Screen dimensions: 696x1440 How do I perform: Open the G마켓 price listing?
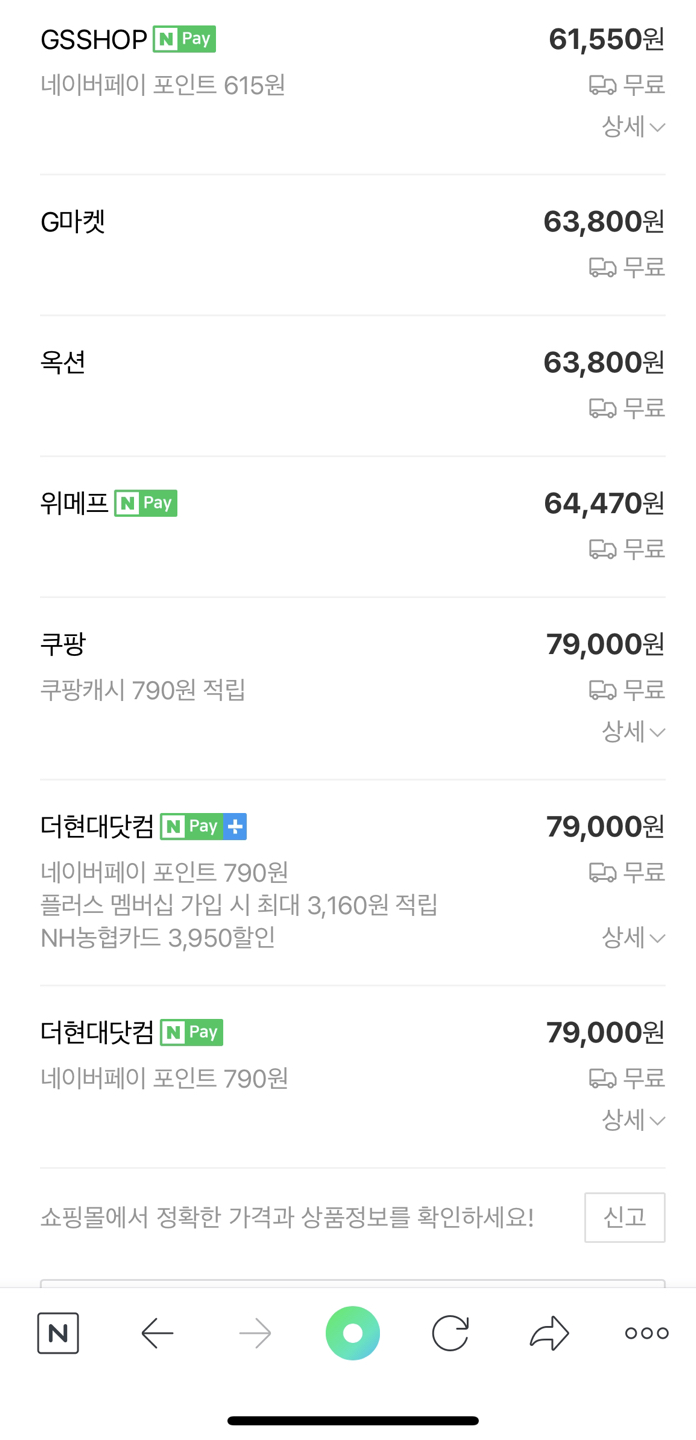352,245
